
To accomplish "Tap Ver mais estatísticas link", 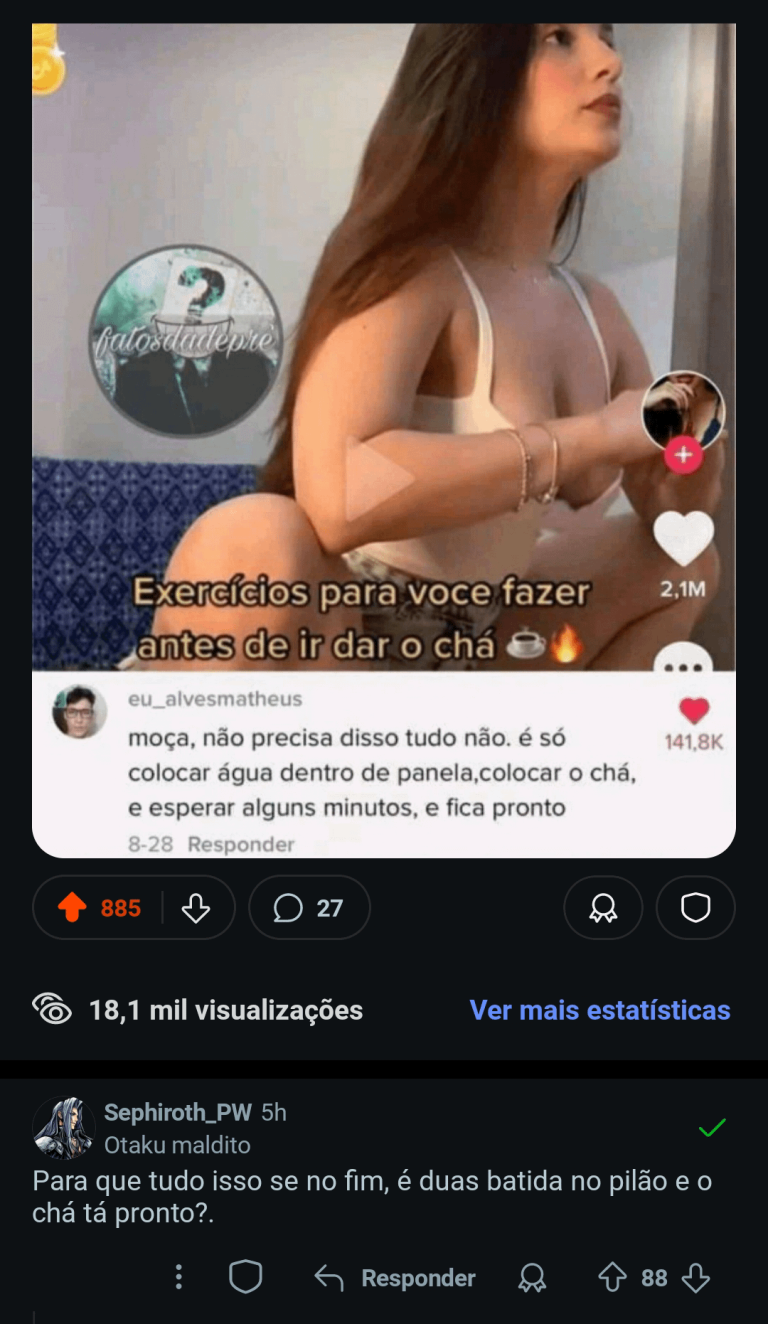I will pos(600,1010).
